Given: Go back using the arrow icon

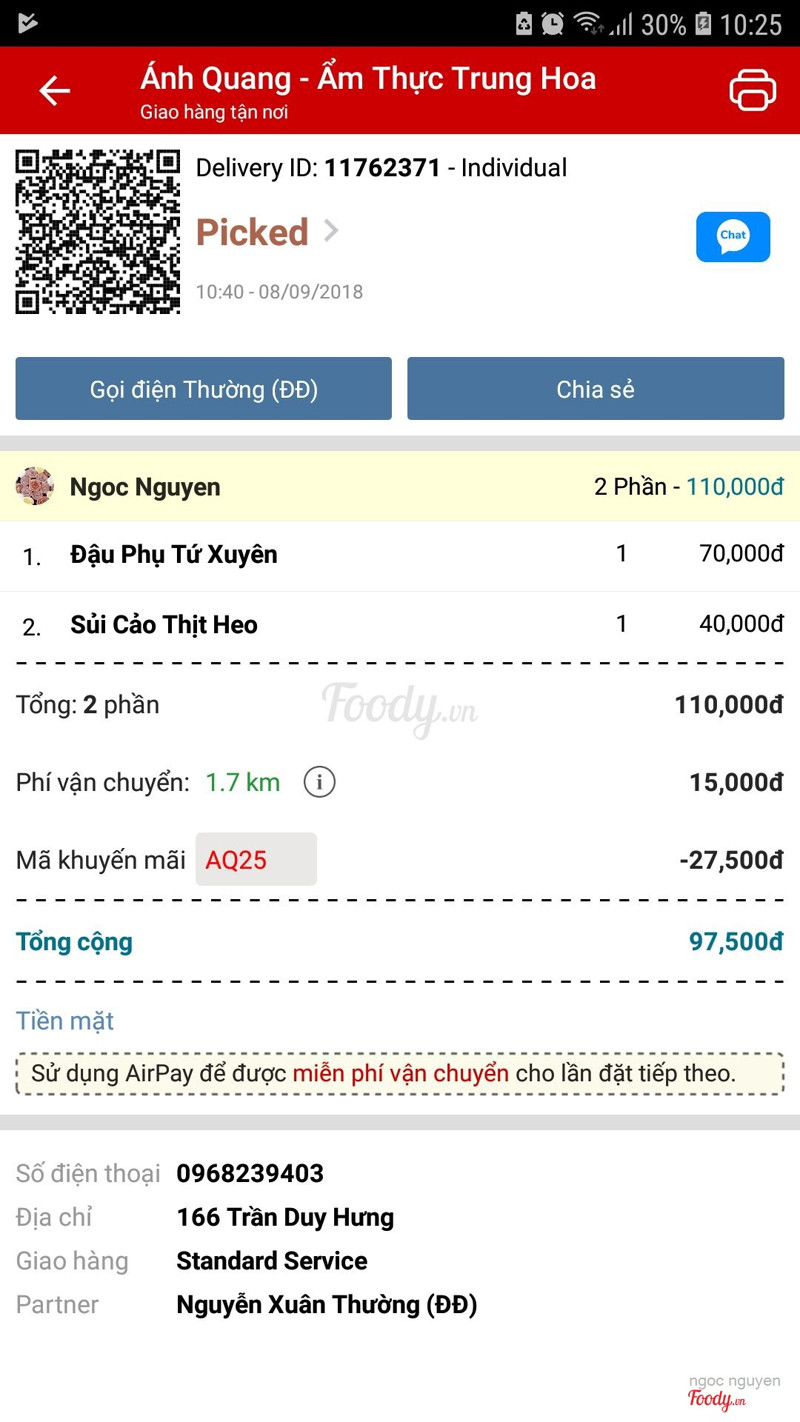Looking at the screenshot, I should tap(54, 91).
